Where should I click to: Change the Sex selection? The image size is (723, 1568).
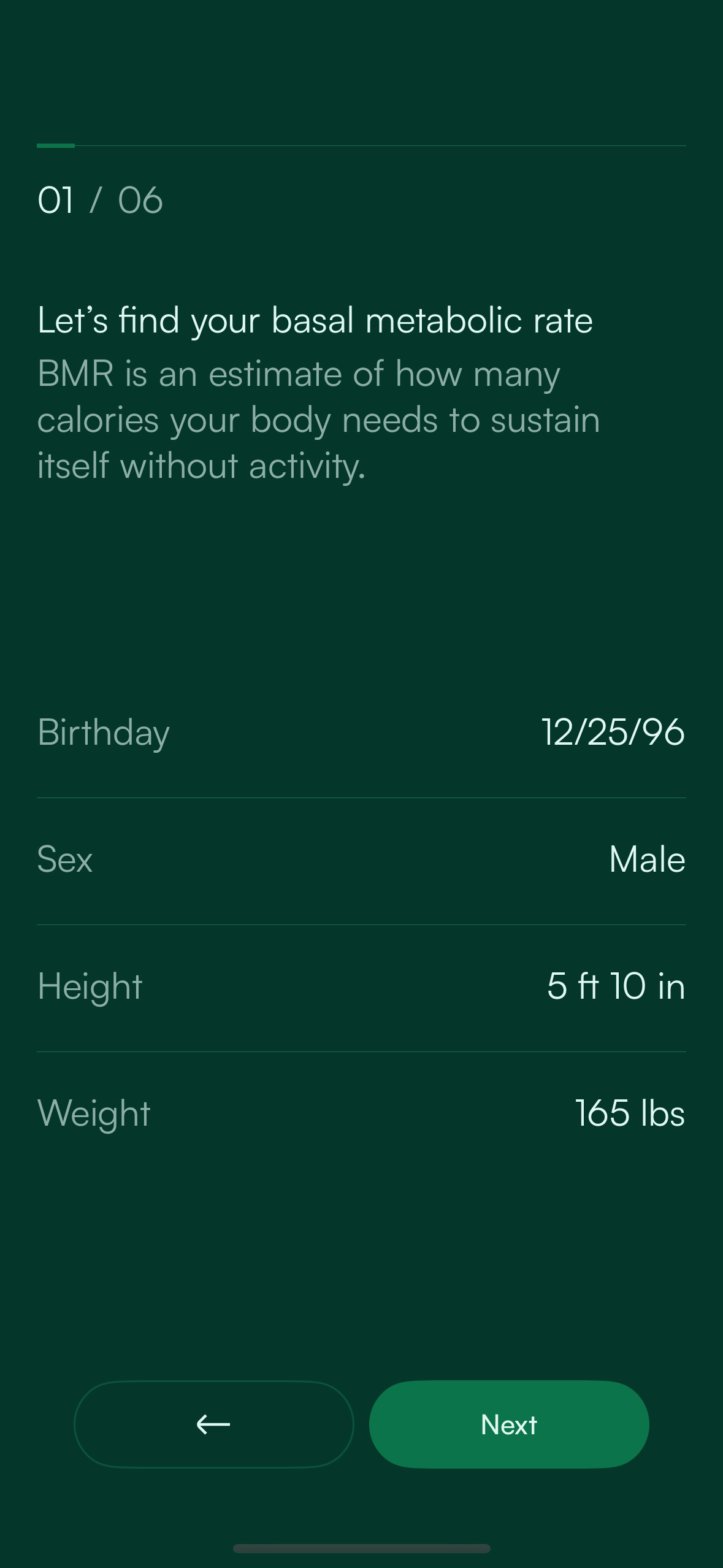[x=361, y=859]
